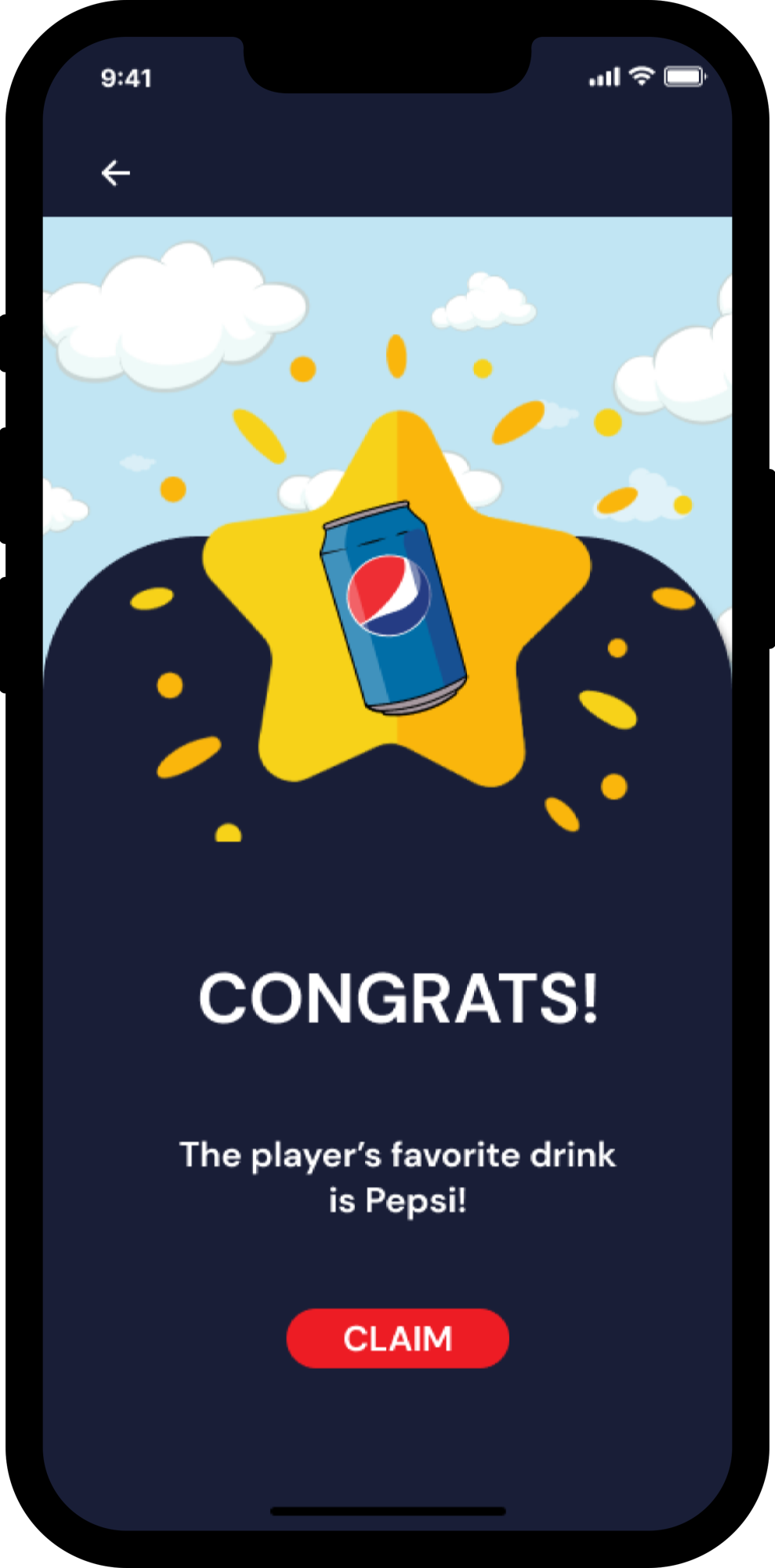Claim the Pepsi reward
775x1568 pixels.
397,1338
